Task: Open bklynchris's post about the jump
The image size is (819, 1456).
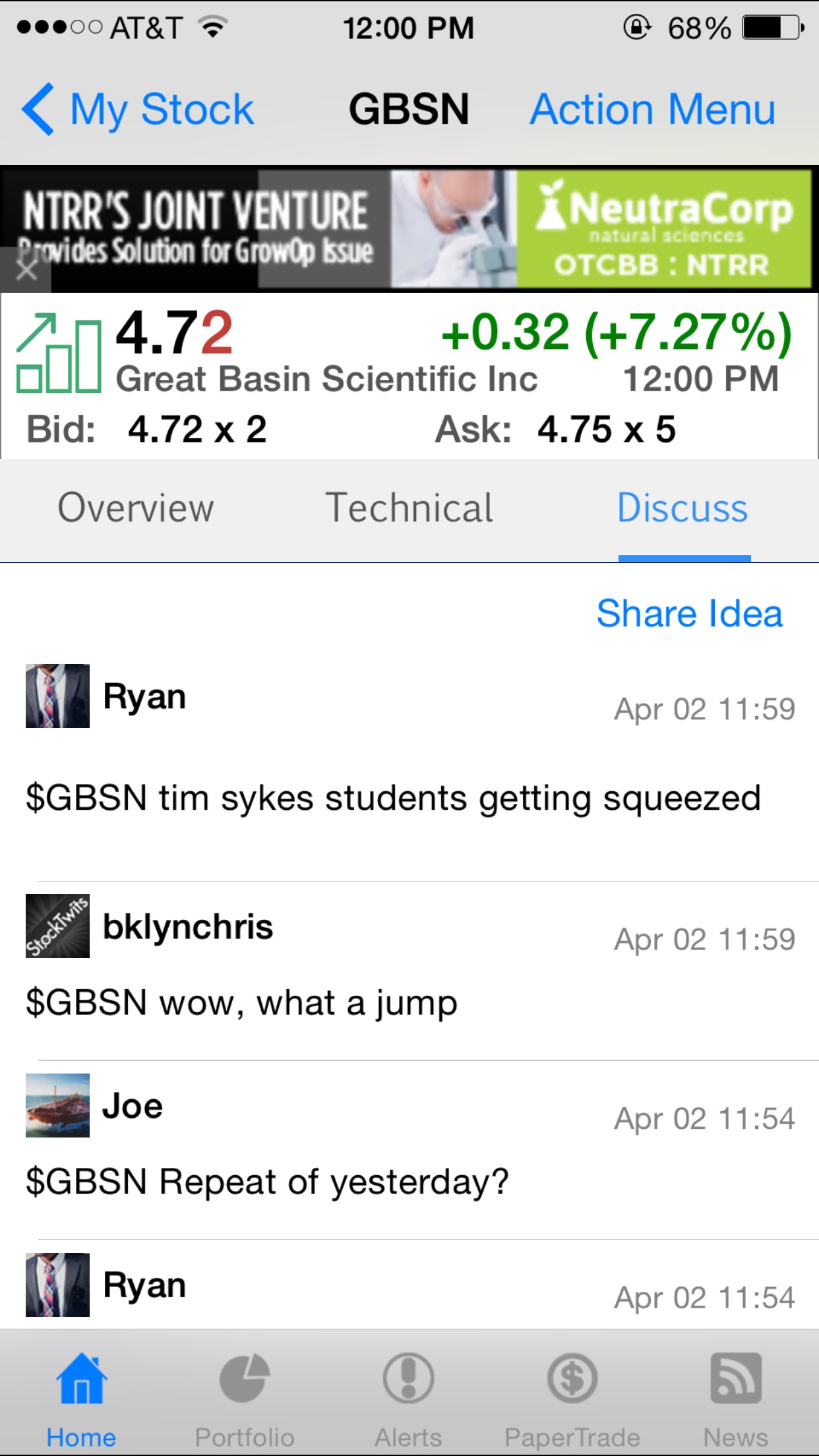Action: (x=241, y=1002)
